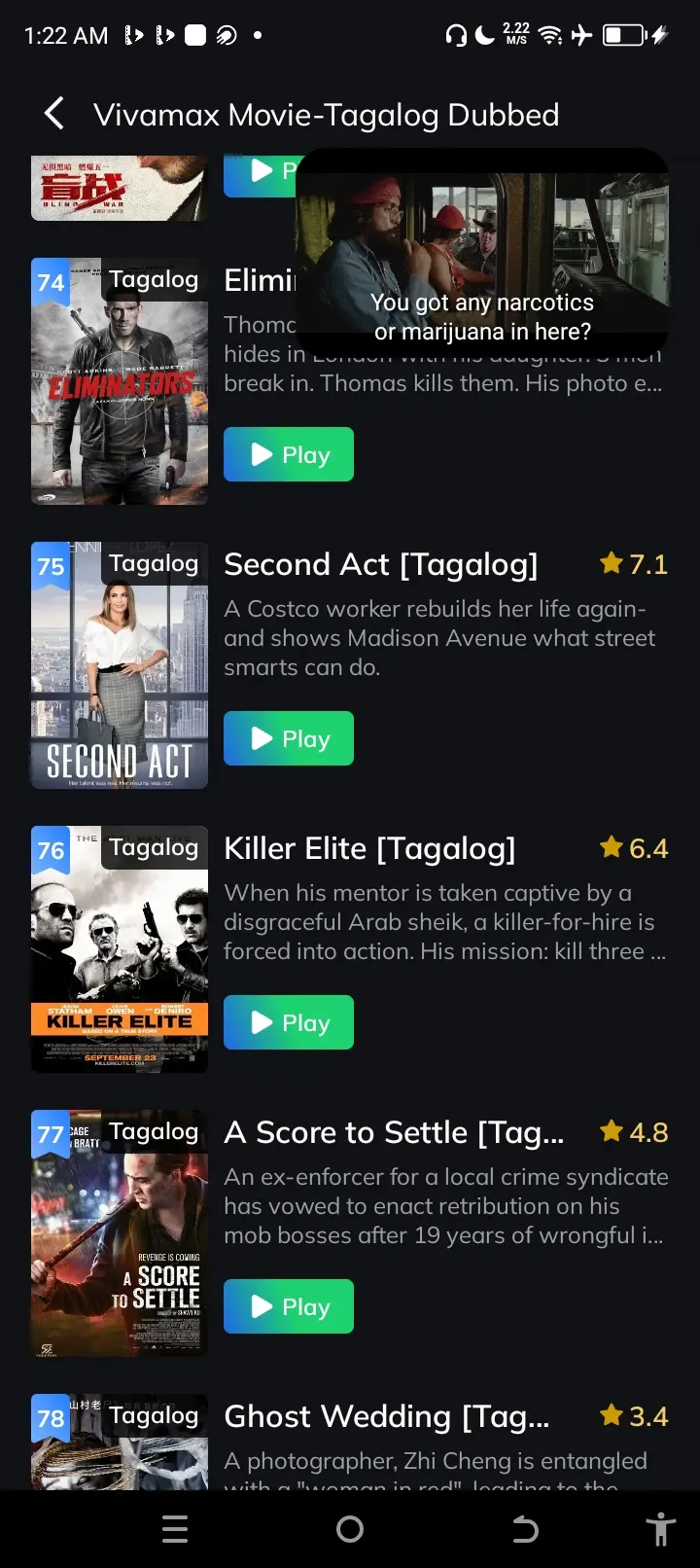Go back using the top-left arrow
The height and width of the screenshot is (1568, 700).
click(54, 114)
